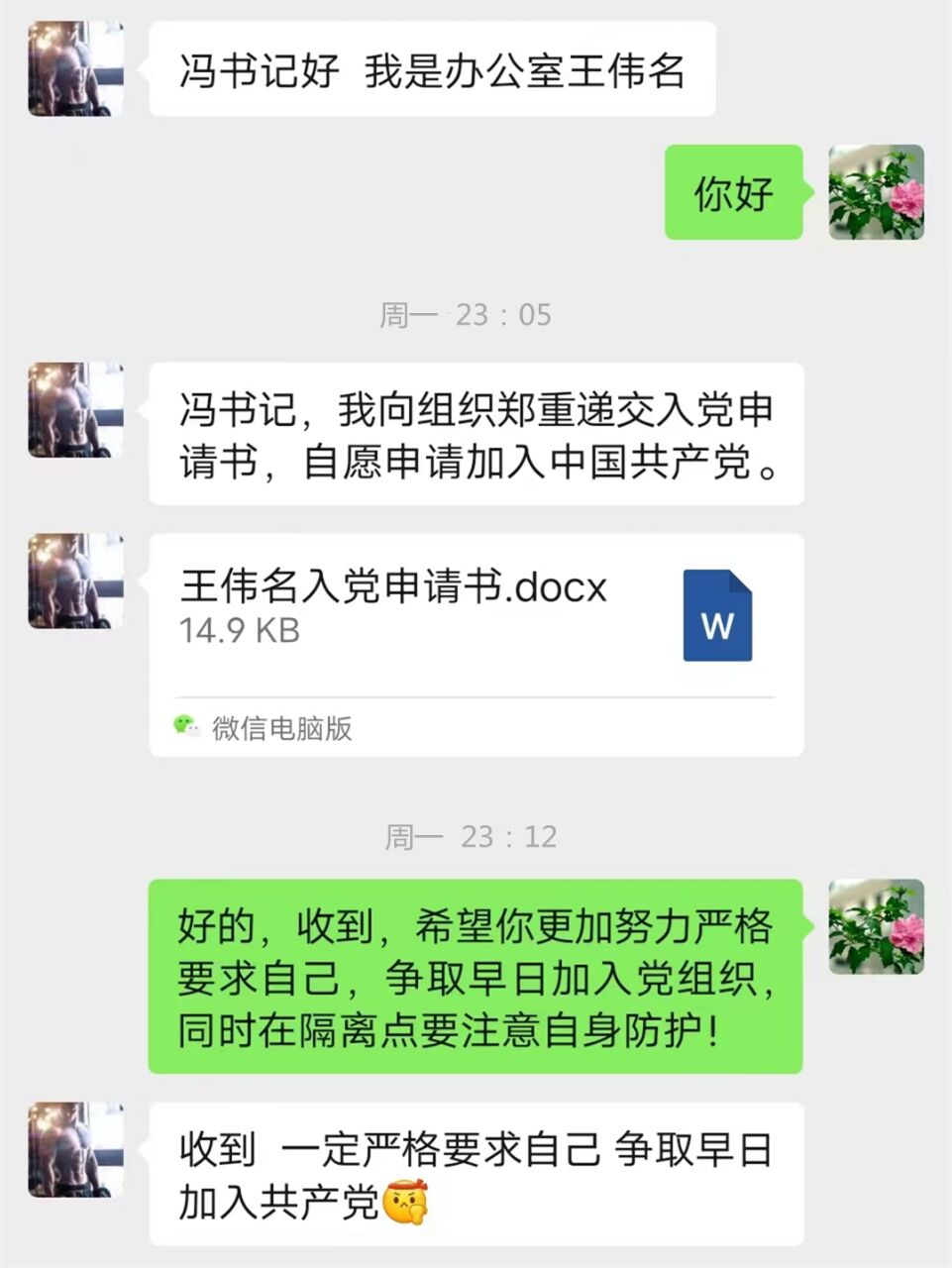Open sender's avatar beside 冯书记好 message
Viewport: 952px width, 1268px height.
tap(76, 69)
